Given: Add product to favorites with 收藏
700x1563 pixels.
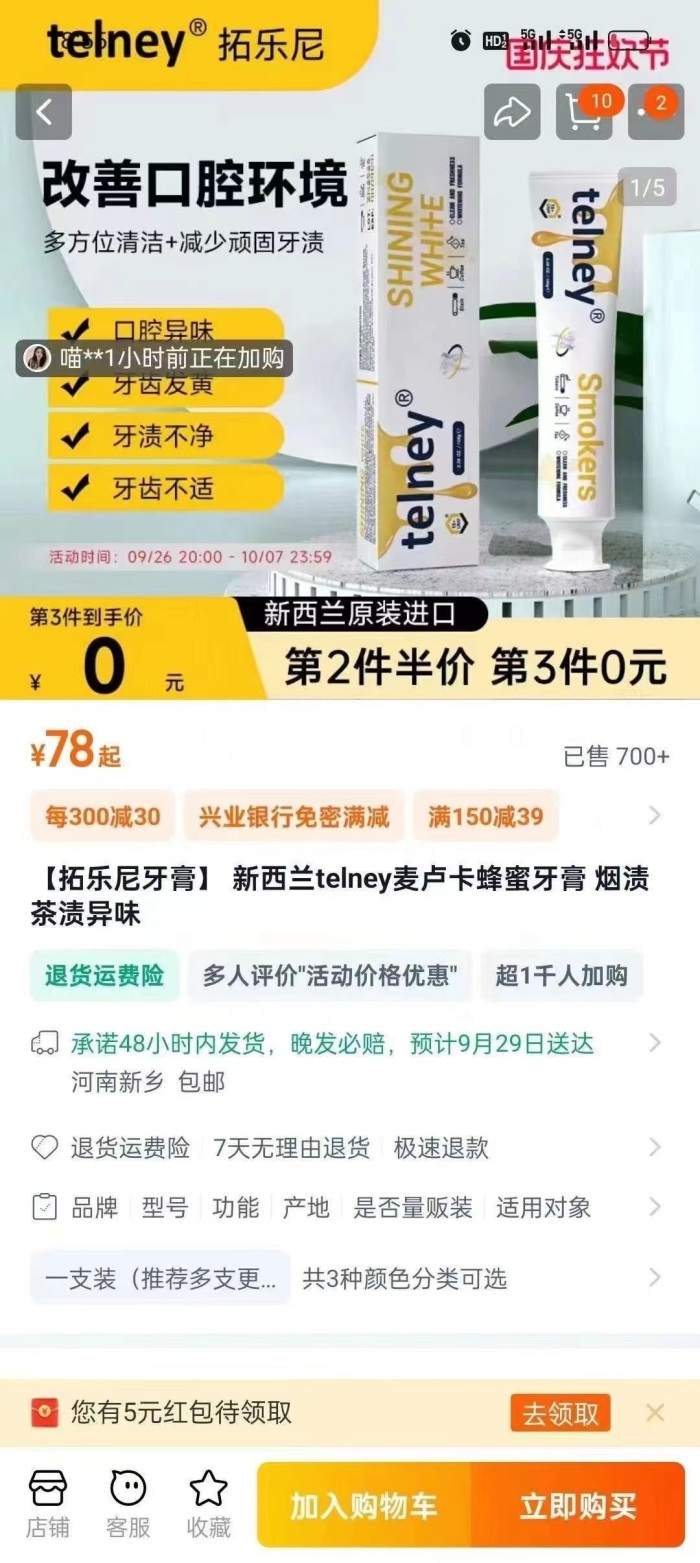Looking at the screenshot, I should pos(208,1503).
